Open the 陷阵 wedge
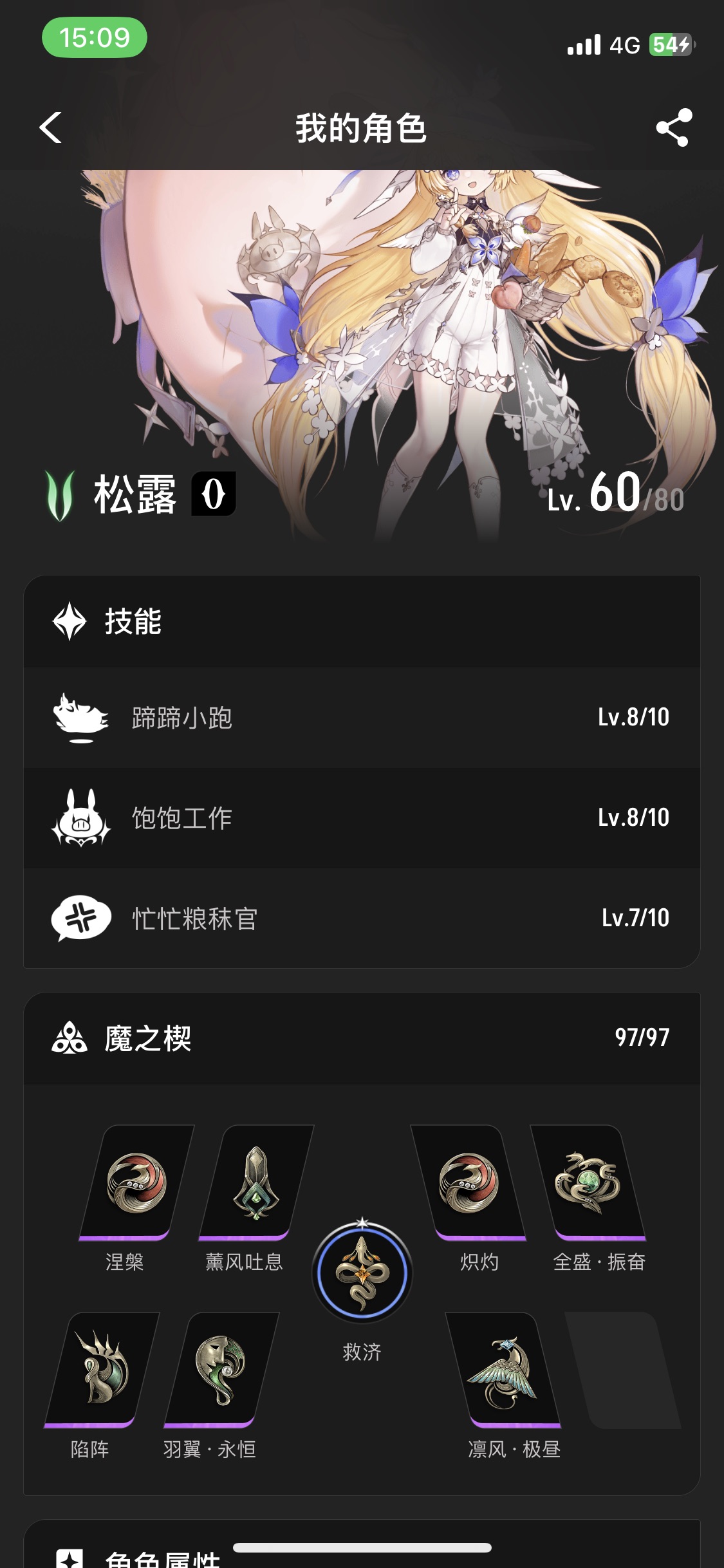Viewport: 724px width, 1568px height. point(102,1370)
